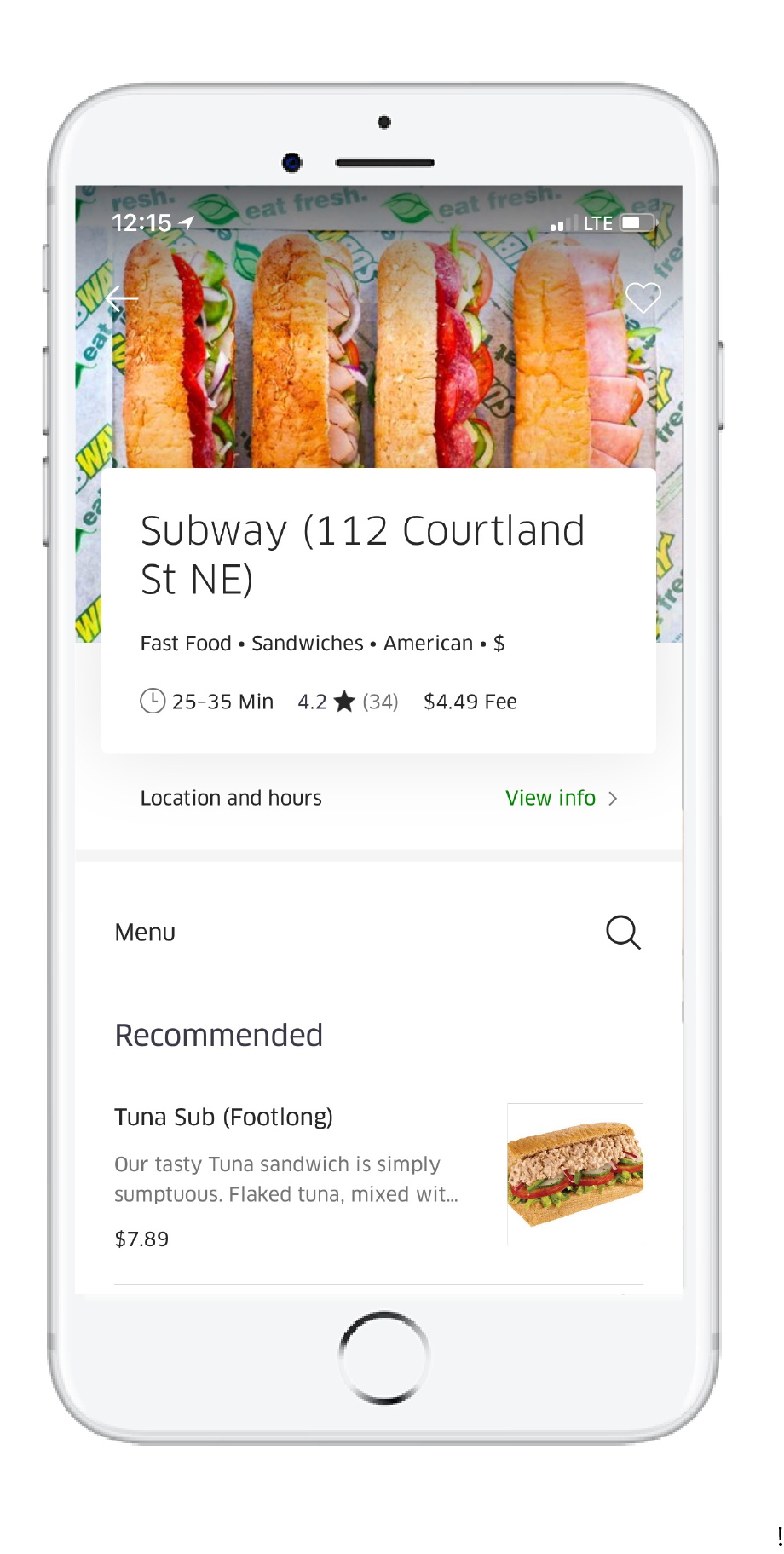Tap the Tuna Sub photo thumbnail
This screenshot has height=1554, width=784.
pos(574,1173)
